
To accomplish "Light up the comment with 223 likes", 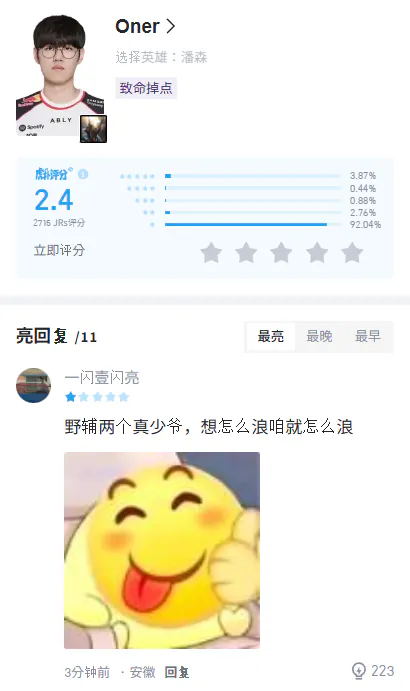I will click(373, 671).
